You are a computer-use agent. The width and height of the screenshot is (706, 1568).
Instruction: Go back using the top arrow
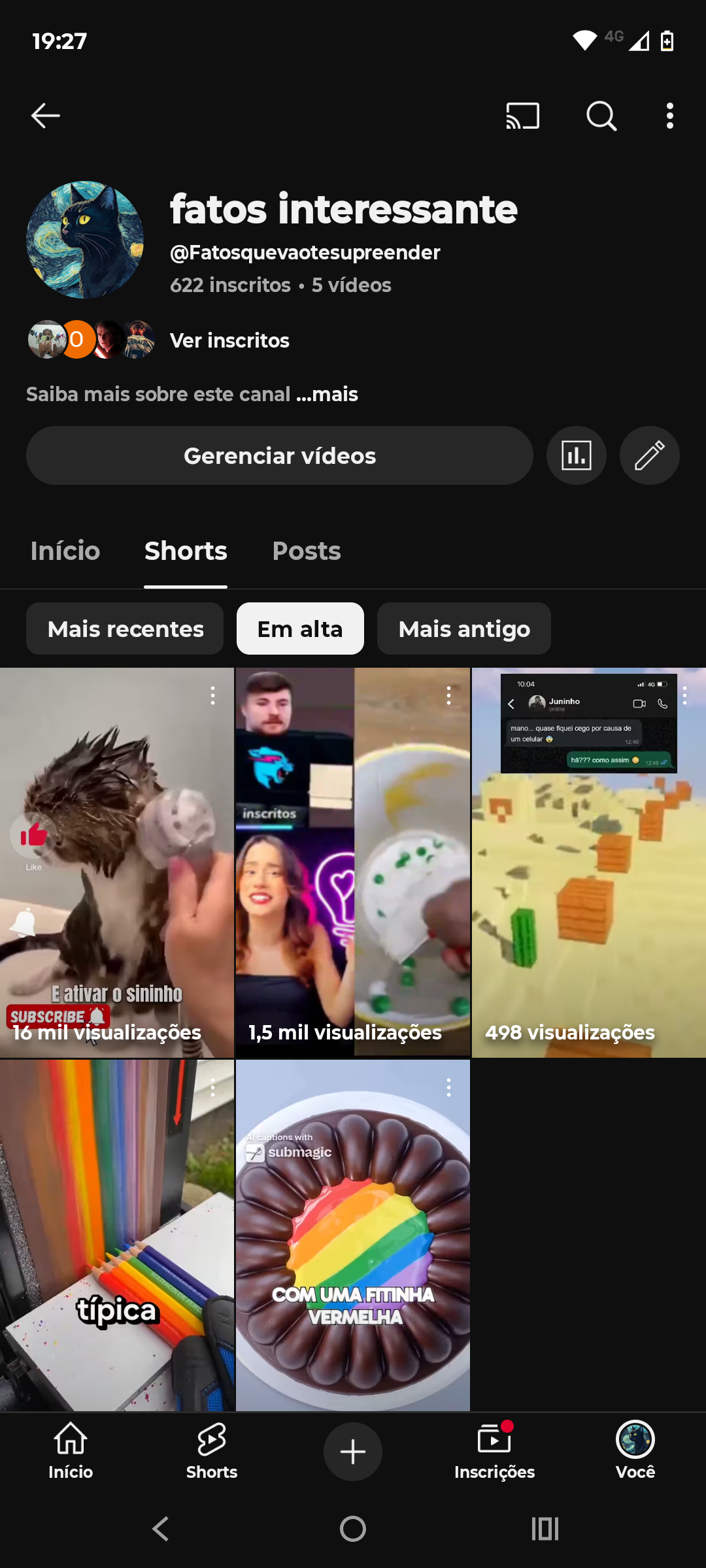(46, 116)
